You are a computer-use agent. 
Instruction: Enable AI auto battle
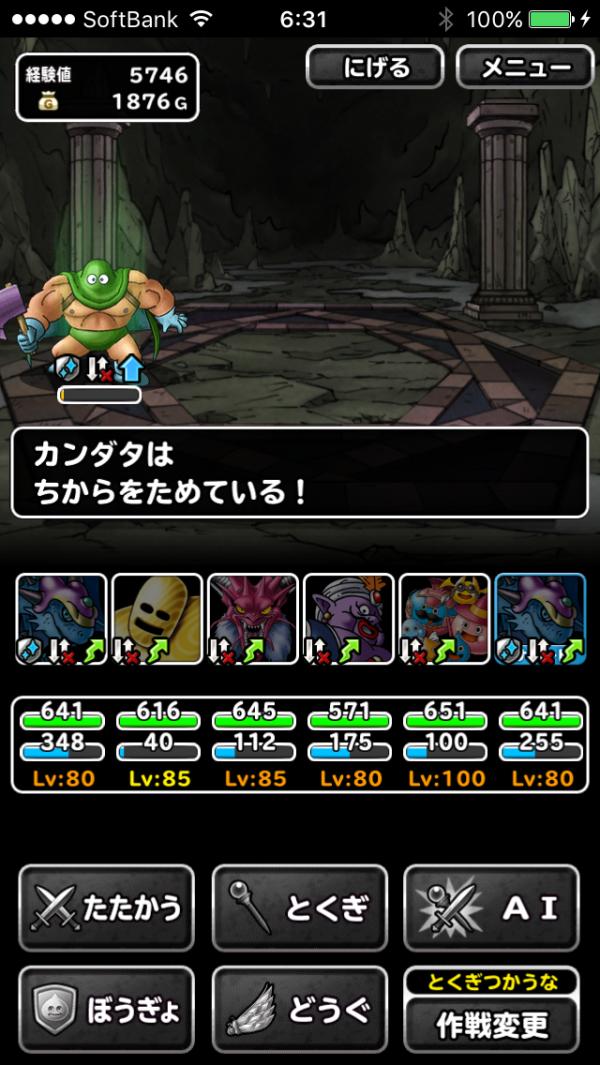491,907
